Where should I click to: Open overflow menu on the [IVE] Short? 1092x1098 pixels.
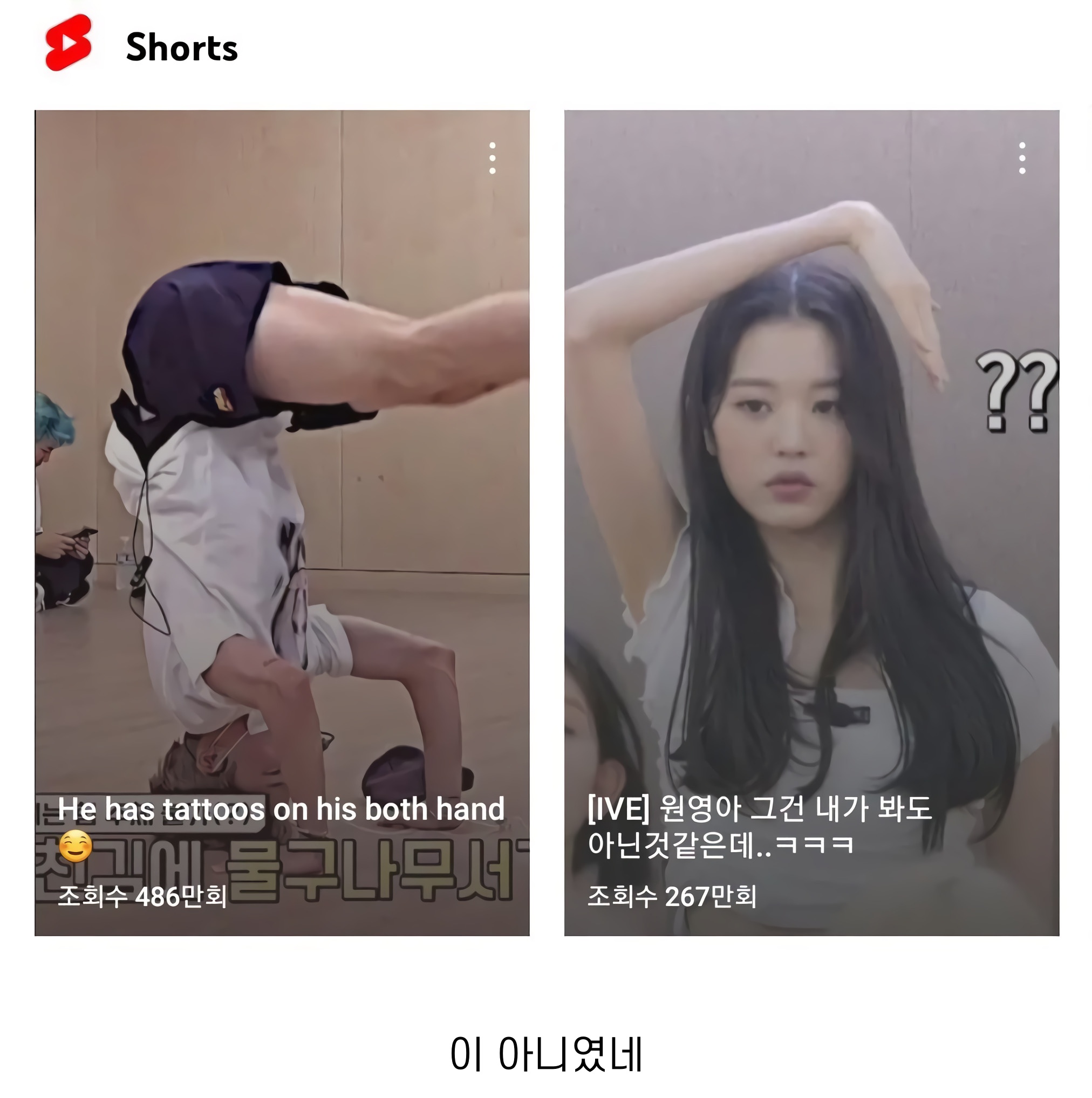click(x=1021, y=159)
